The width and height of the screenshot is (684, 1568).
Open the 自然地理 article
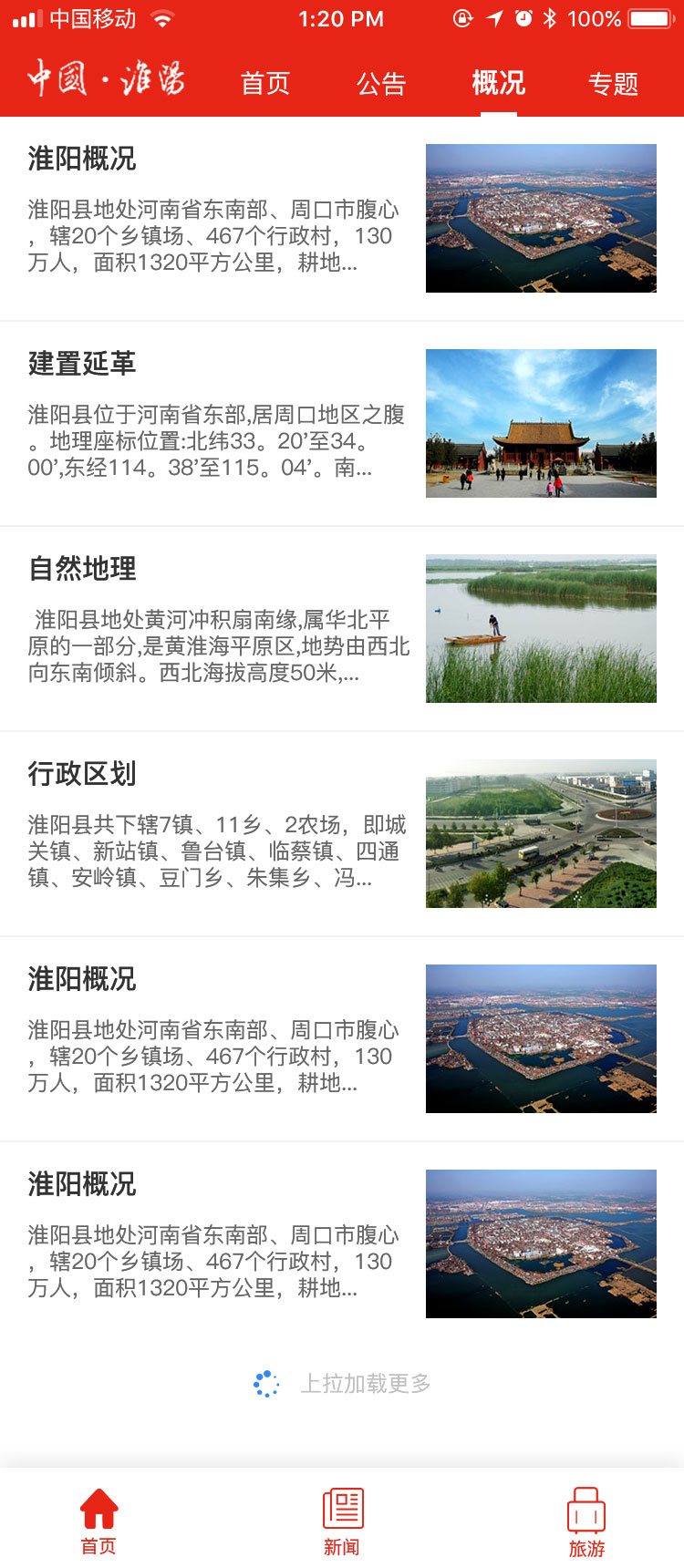342,628
